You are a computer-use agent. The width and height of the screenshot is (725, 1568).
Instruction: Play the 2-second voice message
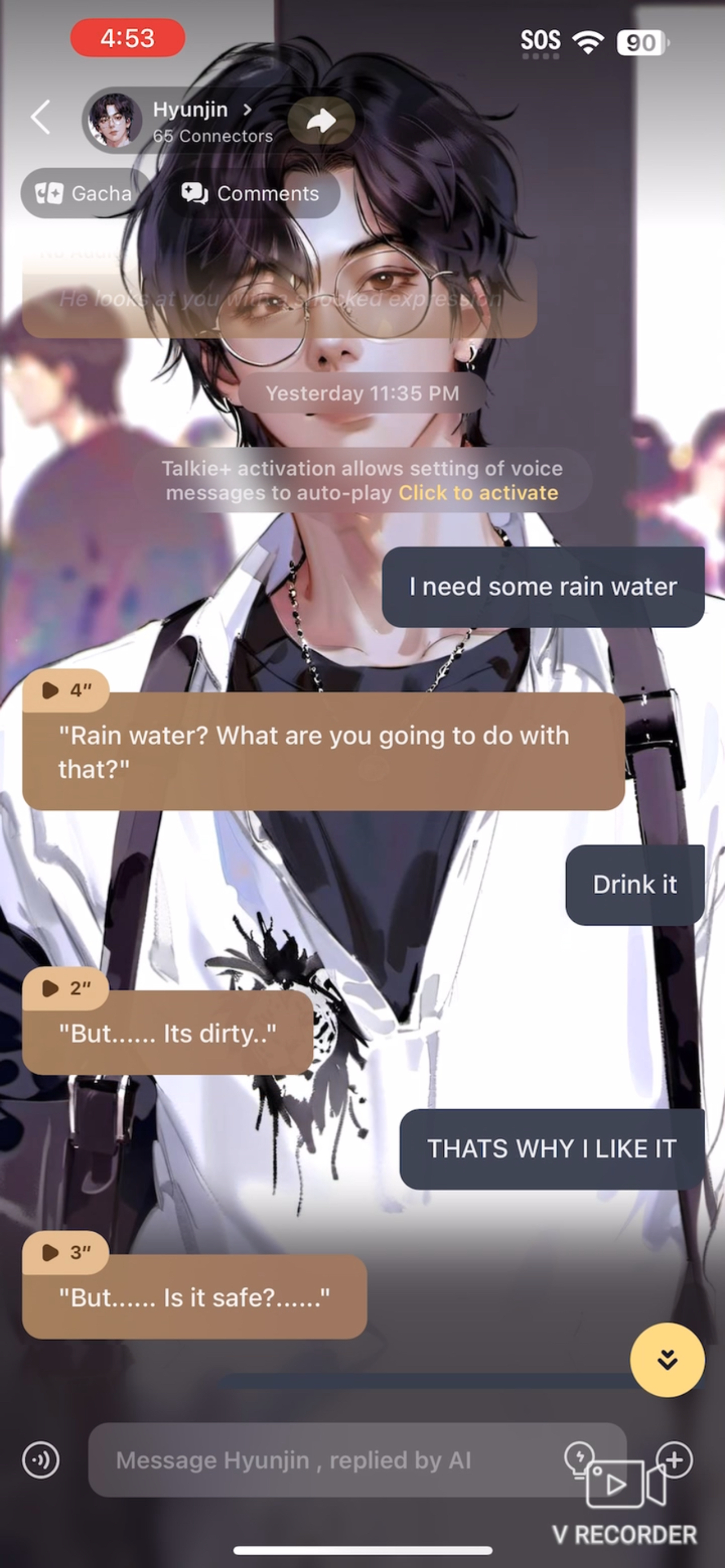click(x=65, y=988)
